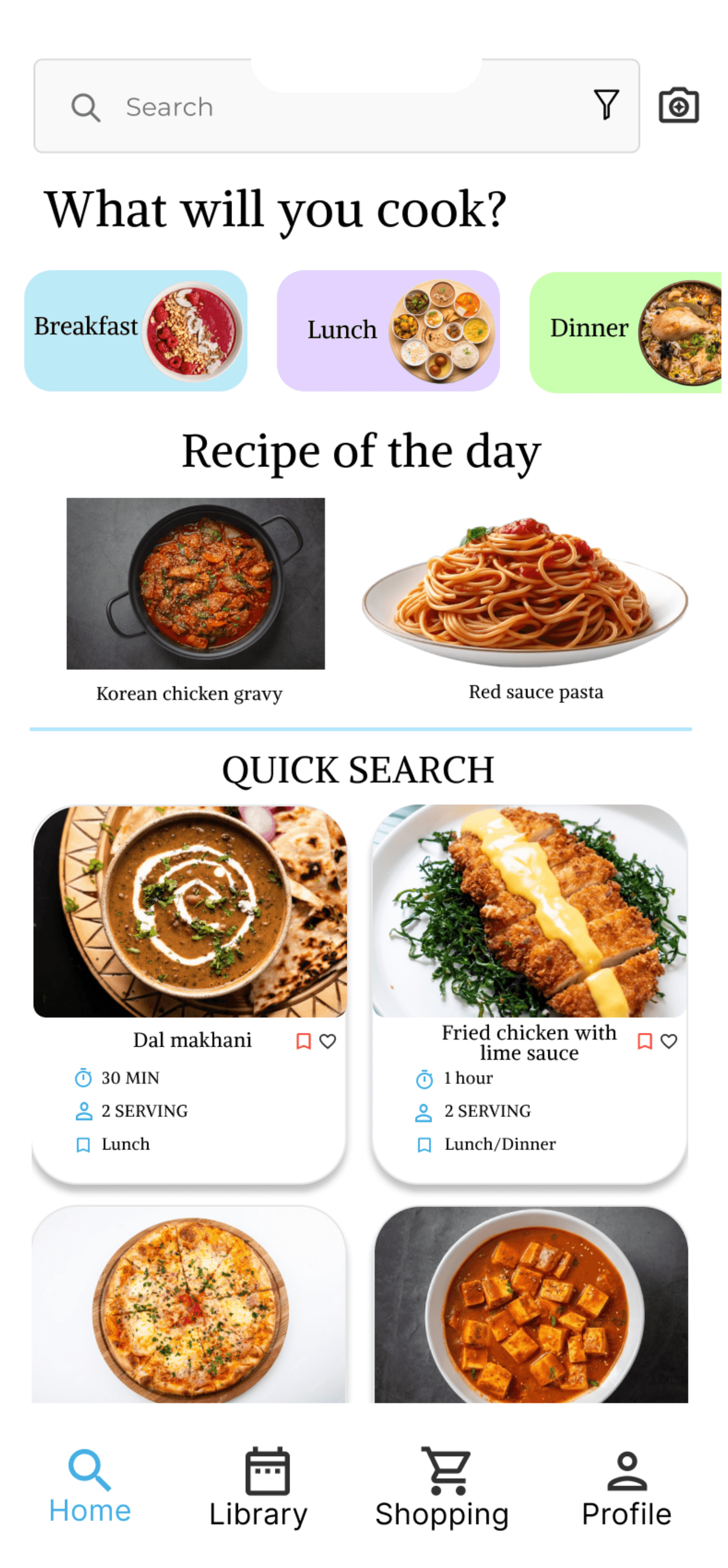Open Fried chicken with lime sauce card
Screen dimensions: 728x1568
(530, 994)
